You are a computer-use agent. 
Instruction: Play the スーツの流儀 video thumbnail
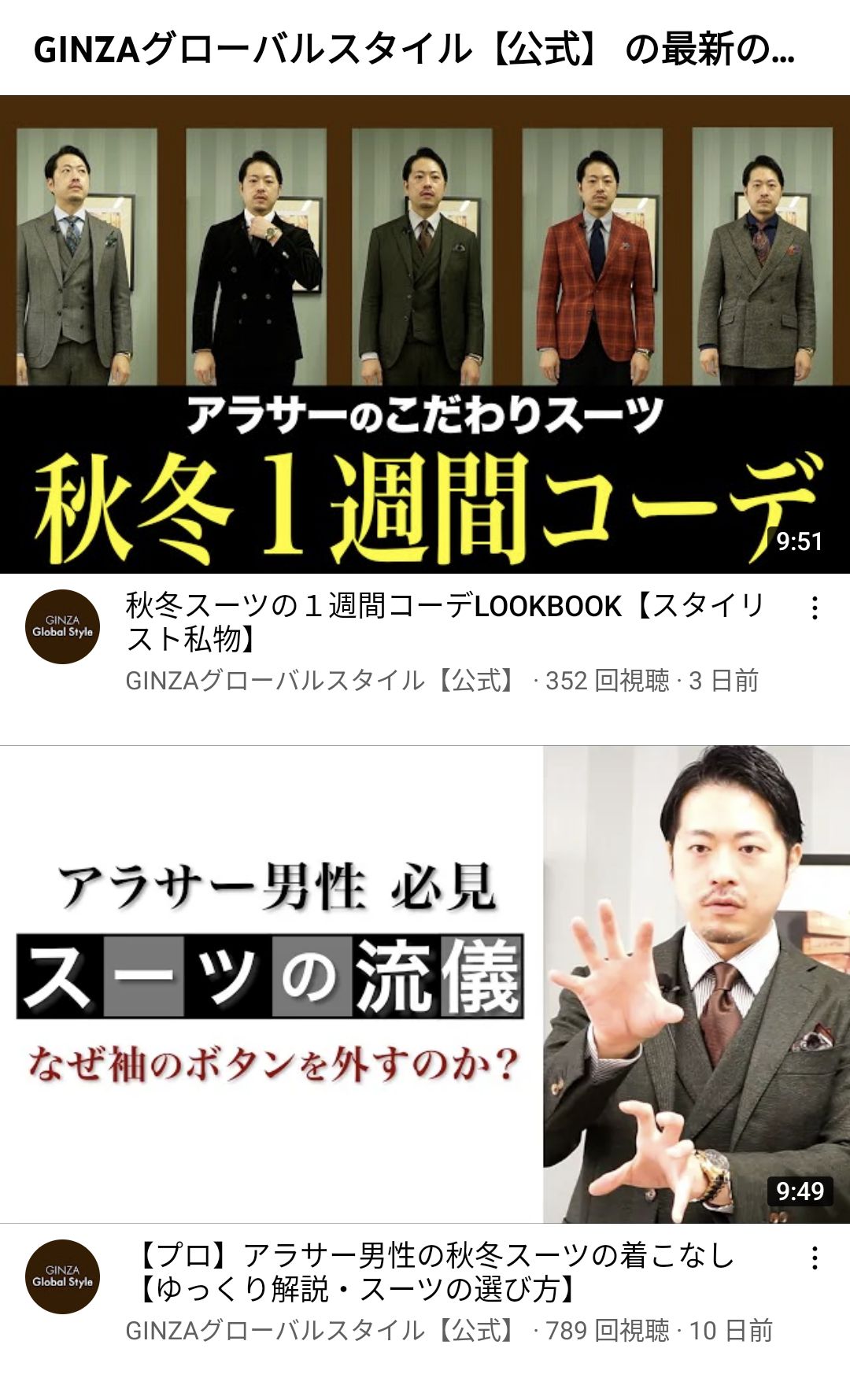click(x=425, y=984)
